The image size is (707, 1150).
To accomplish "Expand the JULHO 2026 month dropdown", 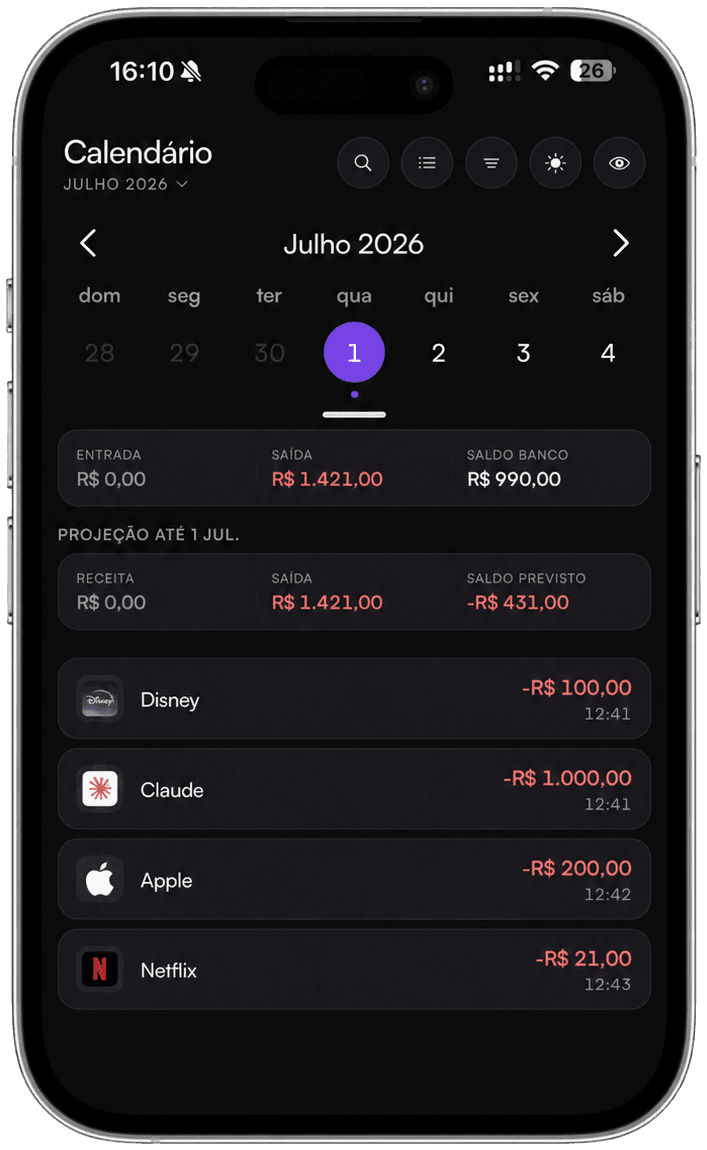I will coord(125,184).
